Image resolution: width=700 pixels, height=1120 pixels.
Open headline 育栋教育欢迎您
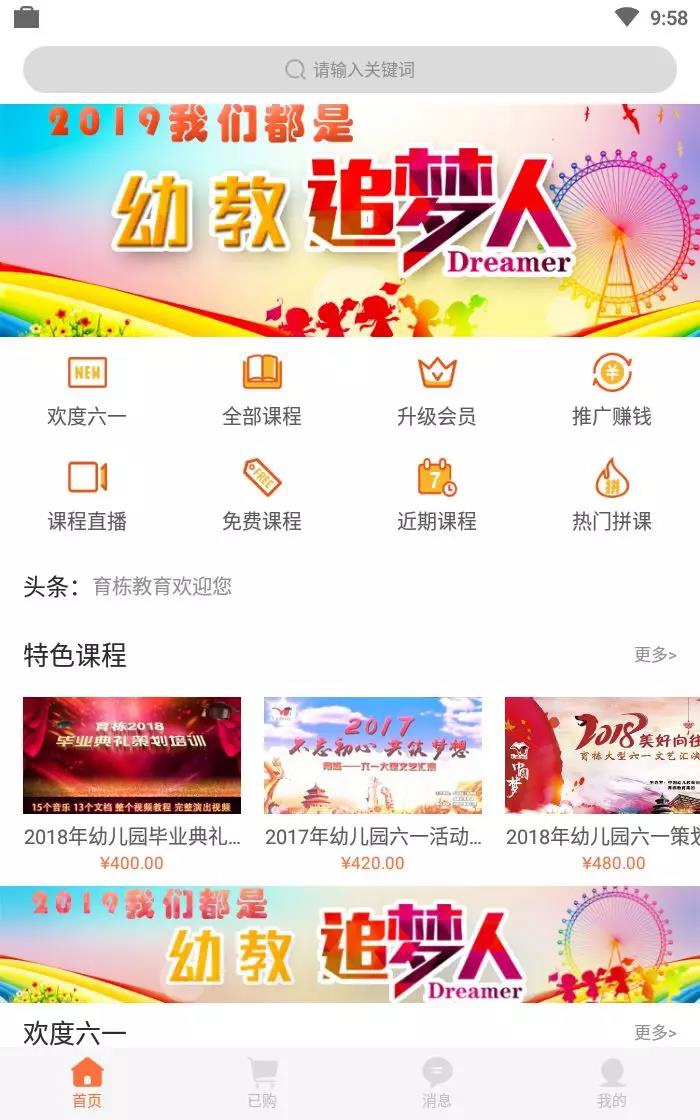(x=162, y=587)
